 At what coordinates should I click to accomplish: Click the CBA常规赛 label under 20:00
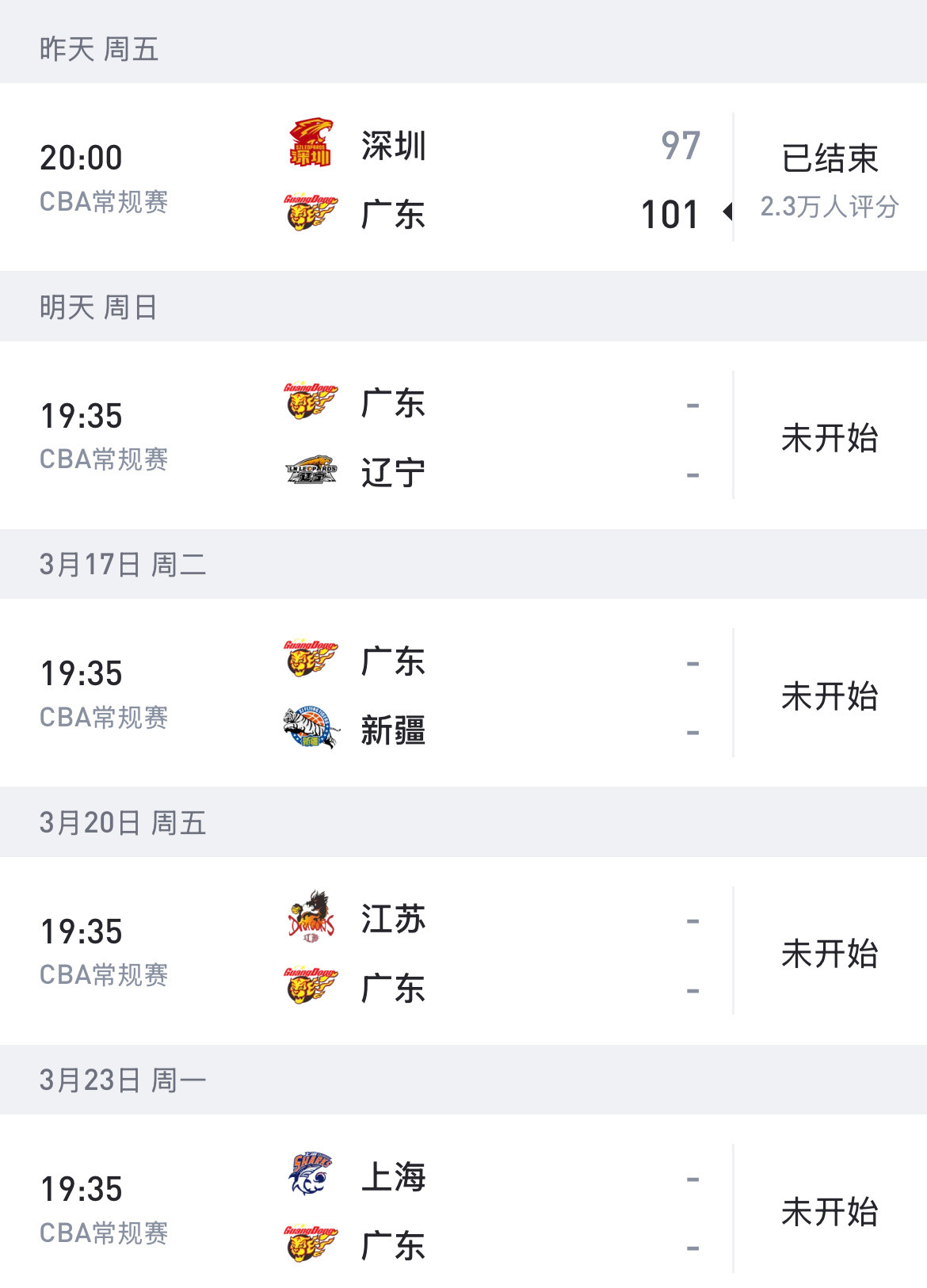(103, 201)
